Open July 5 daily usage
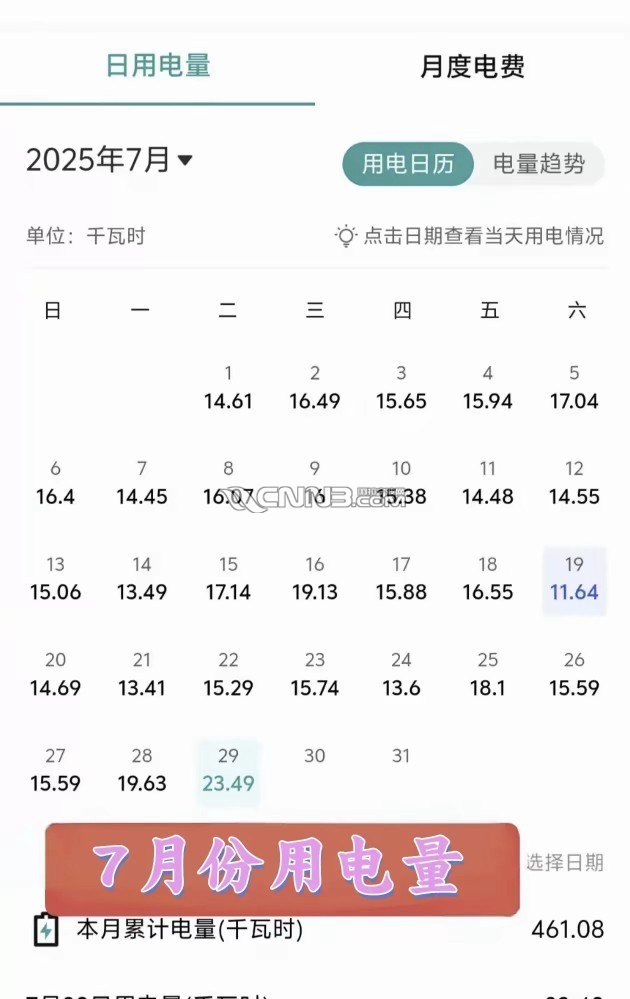Viewport: 630px width, 999px height. pyautogui.click(x=574, y=388)
